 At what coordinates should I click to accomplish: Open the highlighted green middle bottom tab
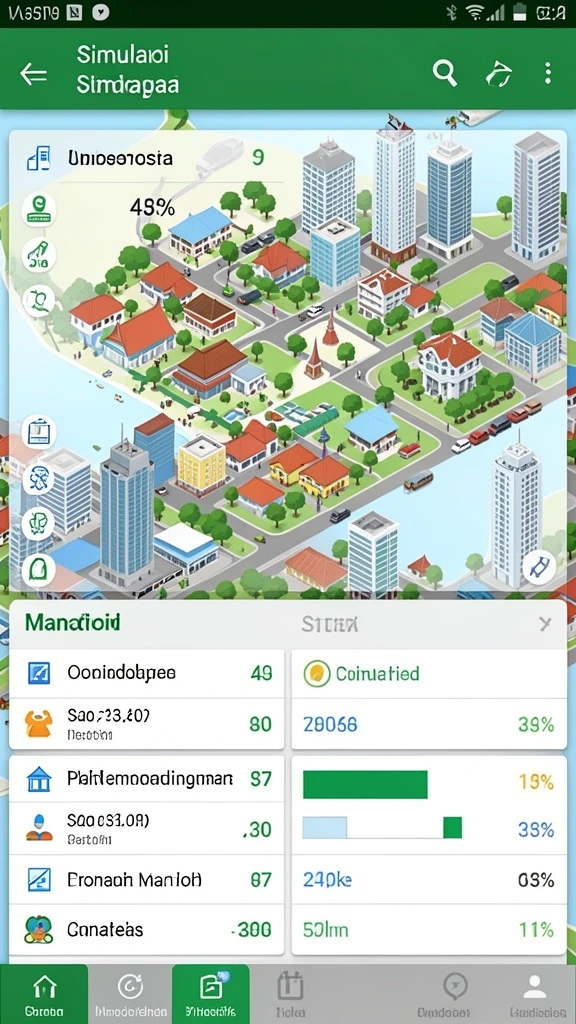click(210, 994)
